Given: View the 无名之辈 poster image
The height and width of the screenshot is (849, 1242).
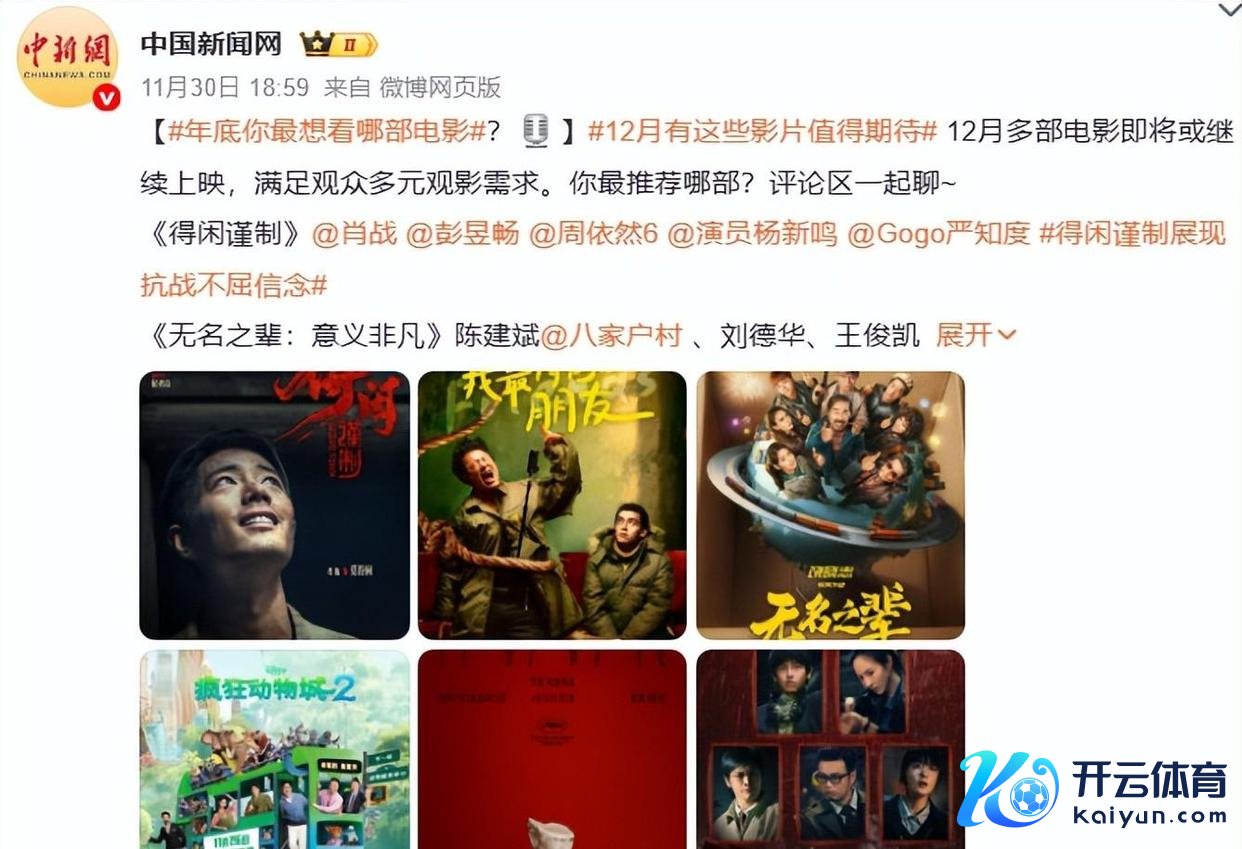Looking at the screenshot, I should (830, 505).
